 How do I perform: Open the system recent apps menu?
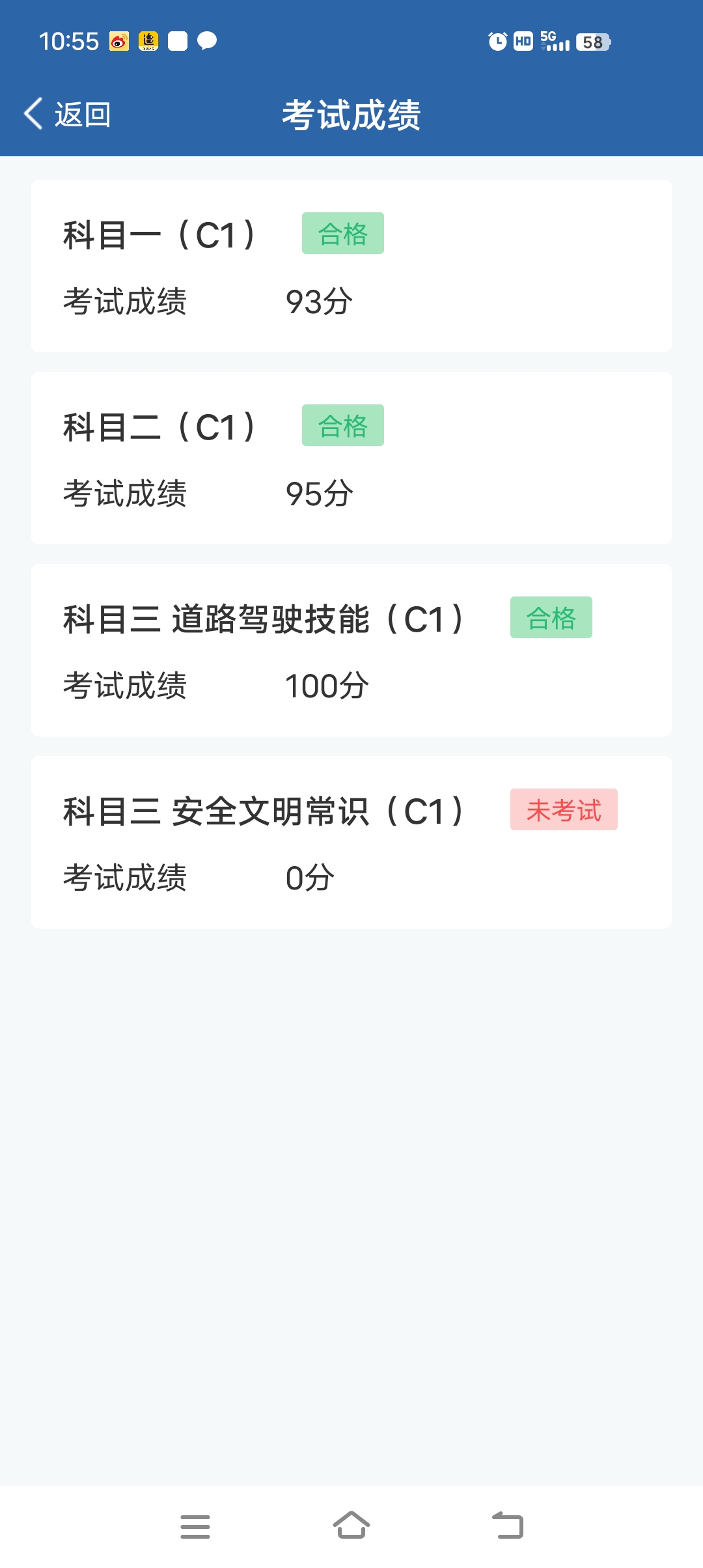coord(195,1526)
